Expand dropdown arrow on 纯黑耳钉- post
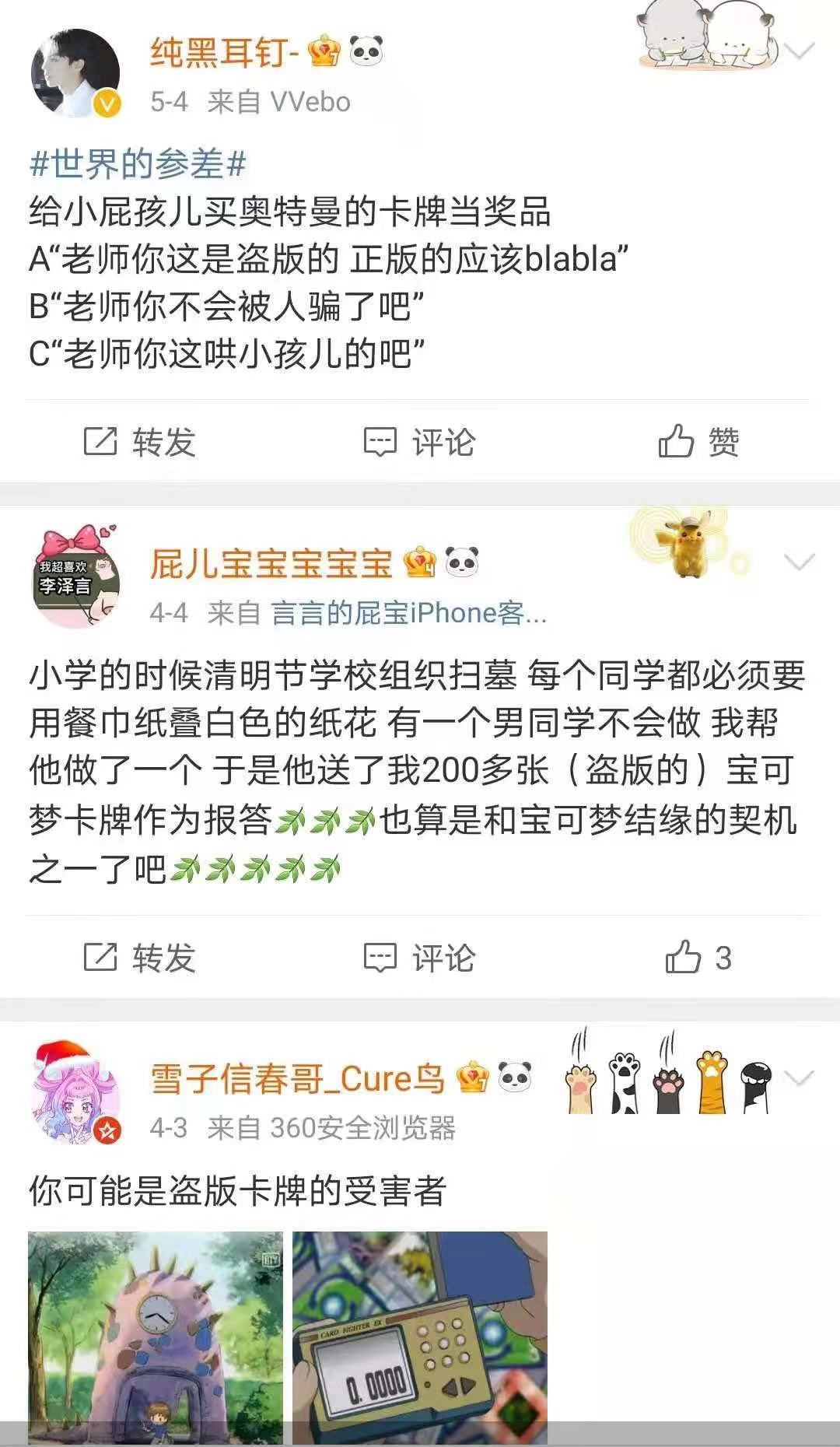The width and height of the screenshot is (840, 1447). pos(800,51)
